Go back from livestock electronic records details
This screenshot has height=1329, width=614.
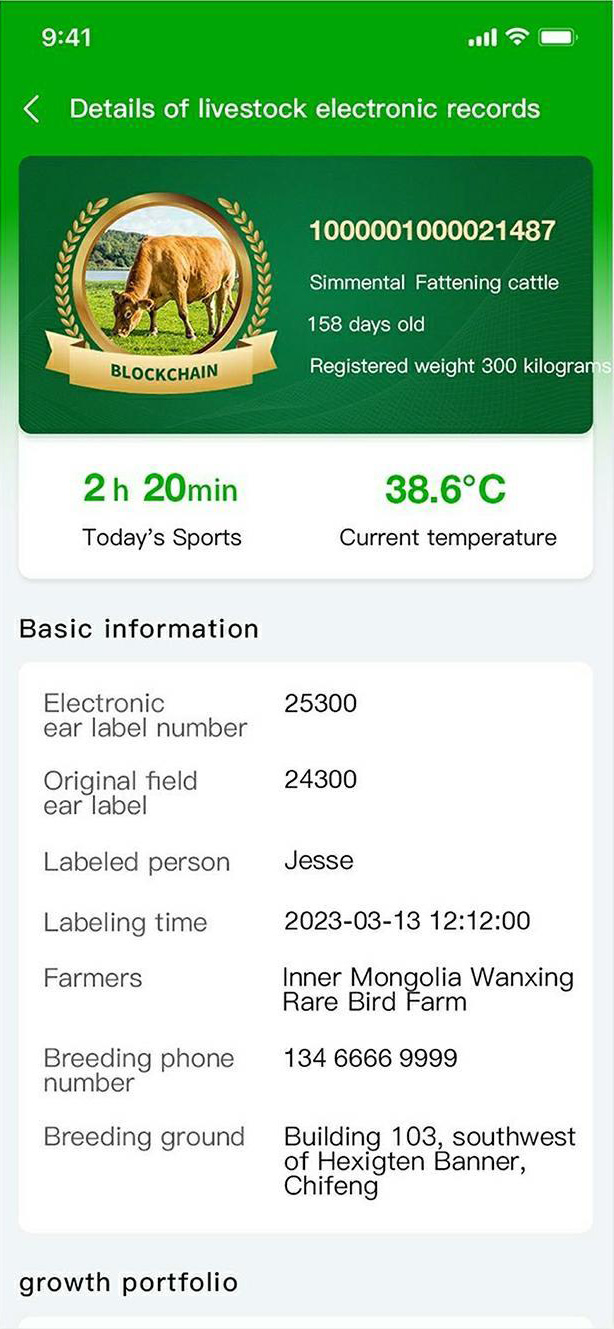tap(32, 109)
